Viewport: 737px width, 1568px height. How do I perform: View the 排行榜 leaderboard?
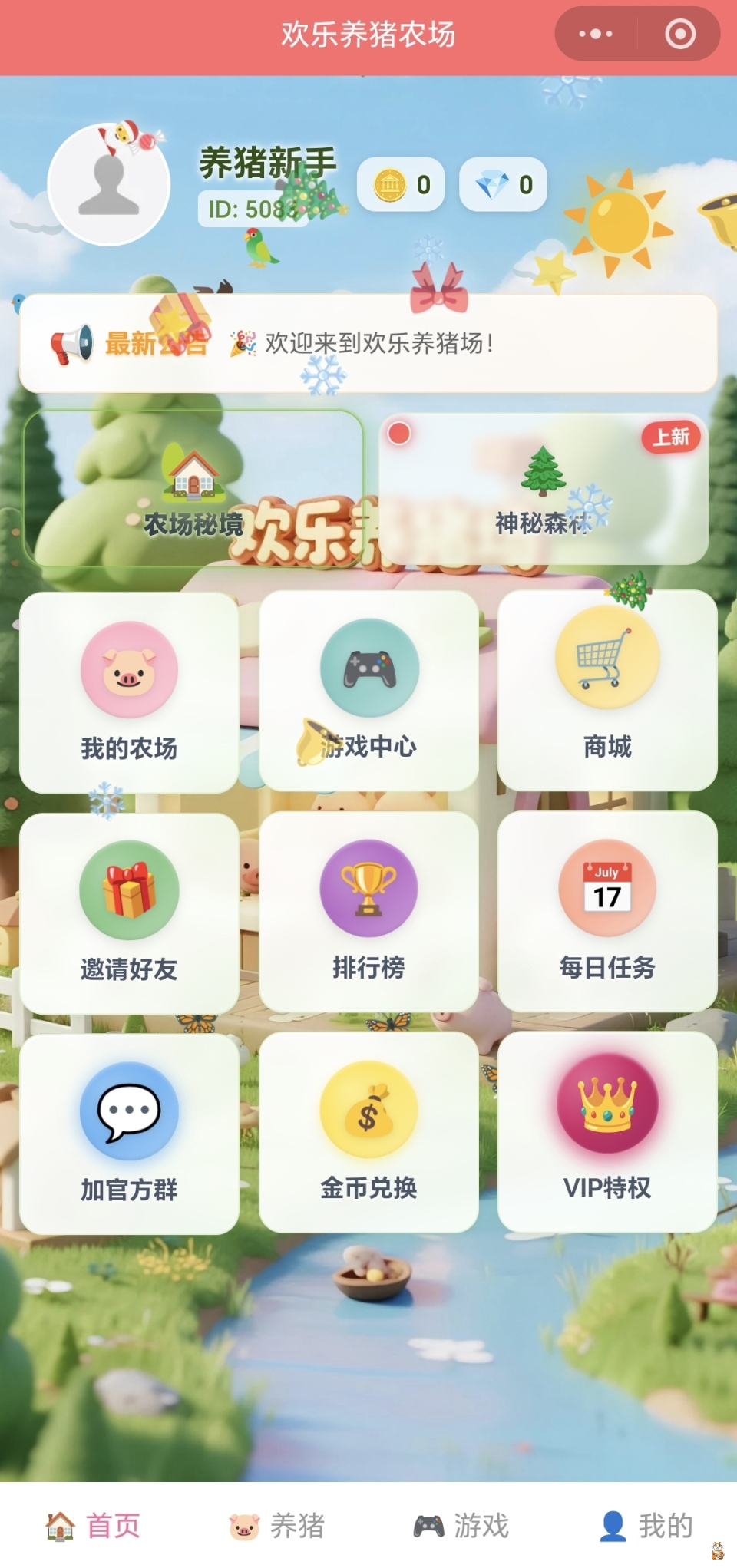click(x=368, y=912)
